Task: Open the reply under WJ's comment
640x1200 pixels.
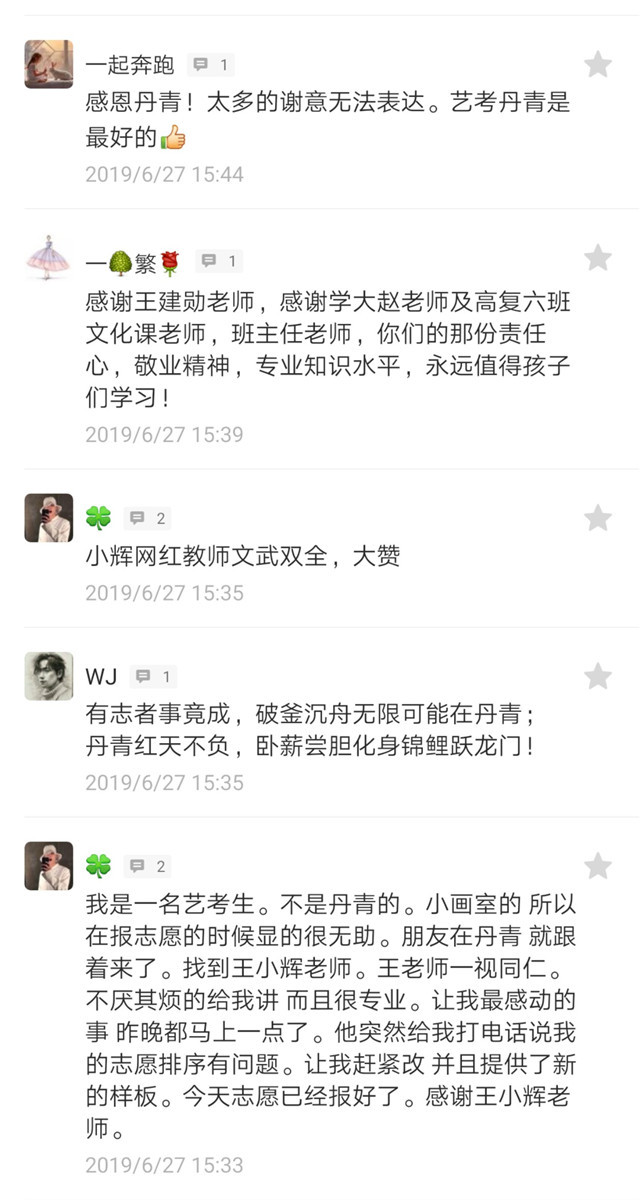Action: pos(154,677)
